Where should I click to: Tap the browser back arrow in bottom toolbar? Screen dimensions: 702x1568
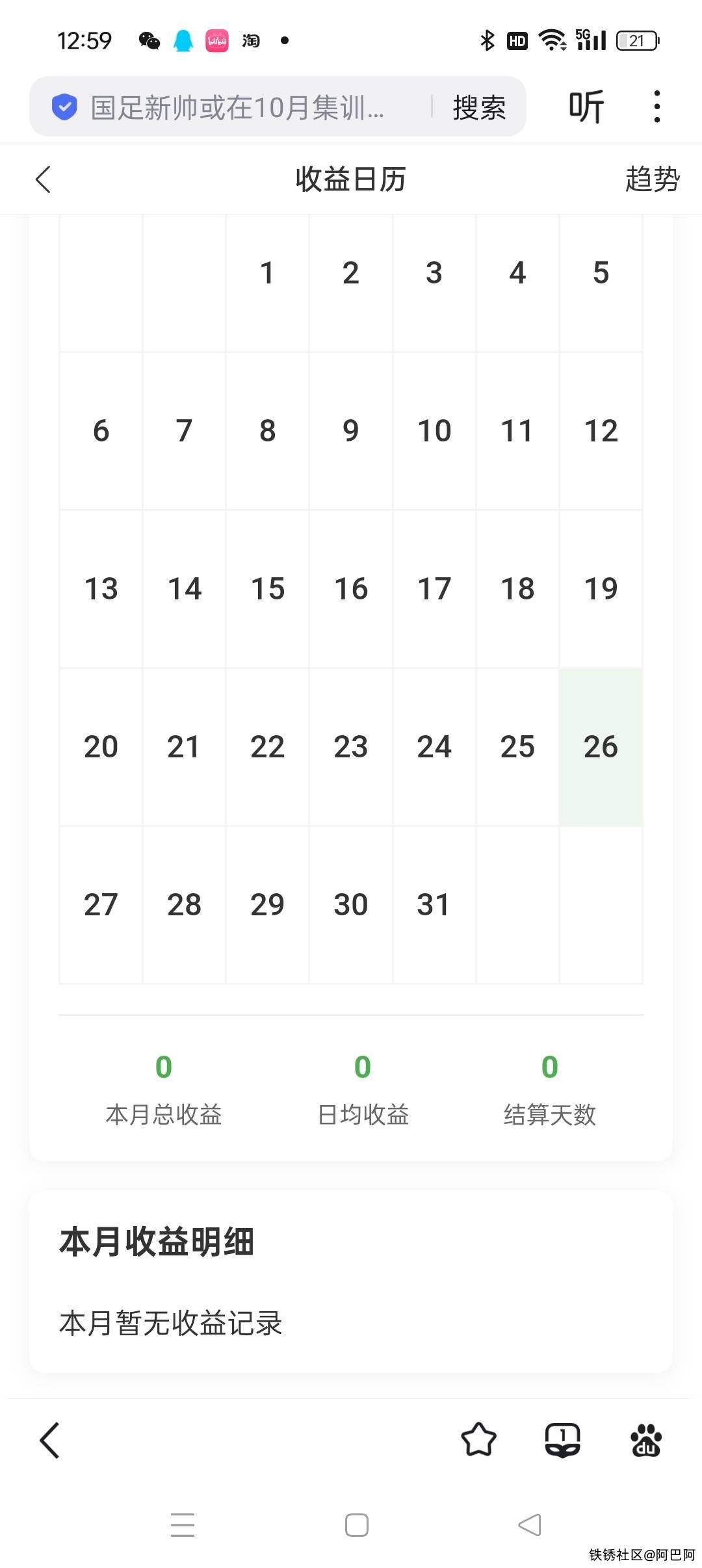click(50, 1440)
